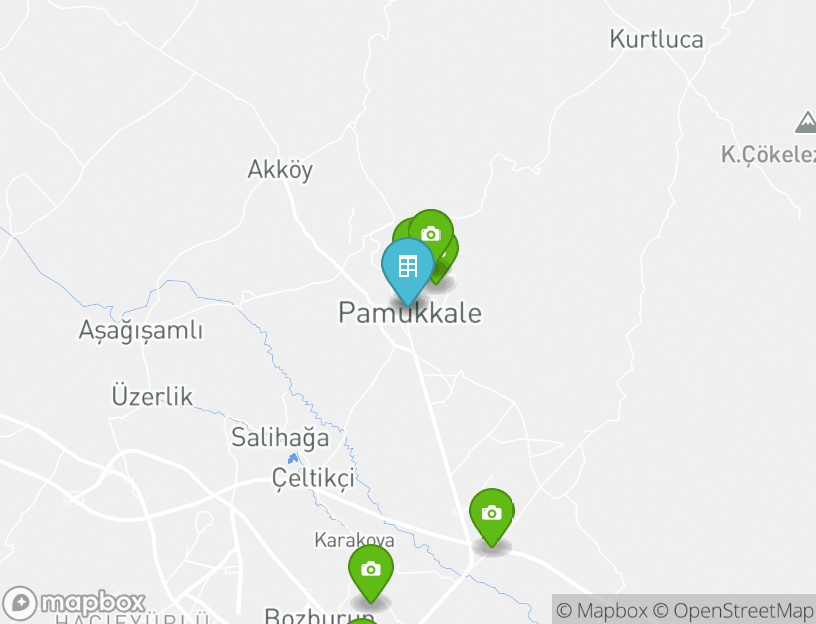Select the camera marker east of Karakova
Viewport: 816px width, 624px height.
tap(491, 513)
